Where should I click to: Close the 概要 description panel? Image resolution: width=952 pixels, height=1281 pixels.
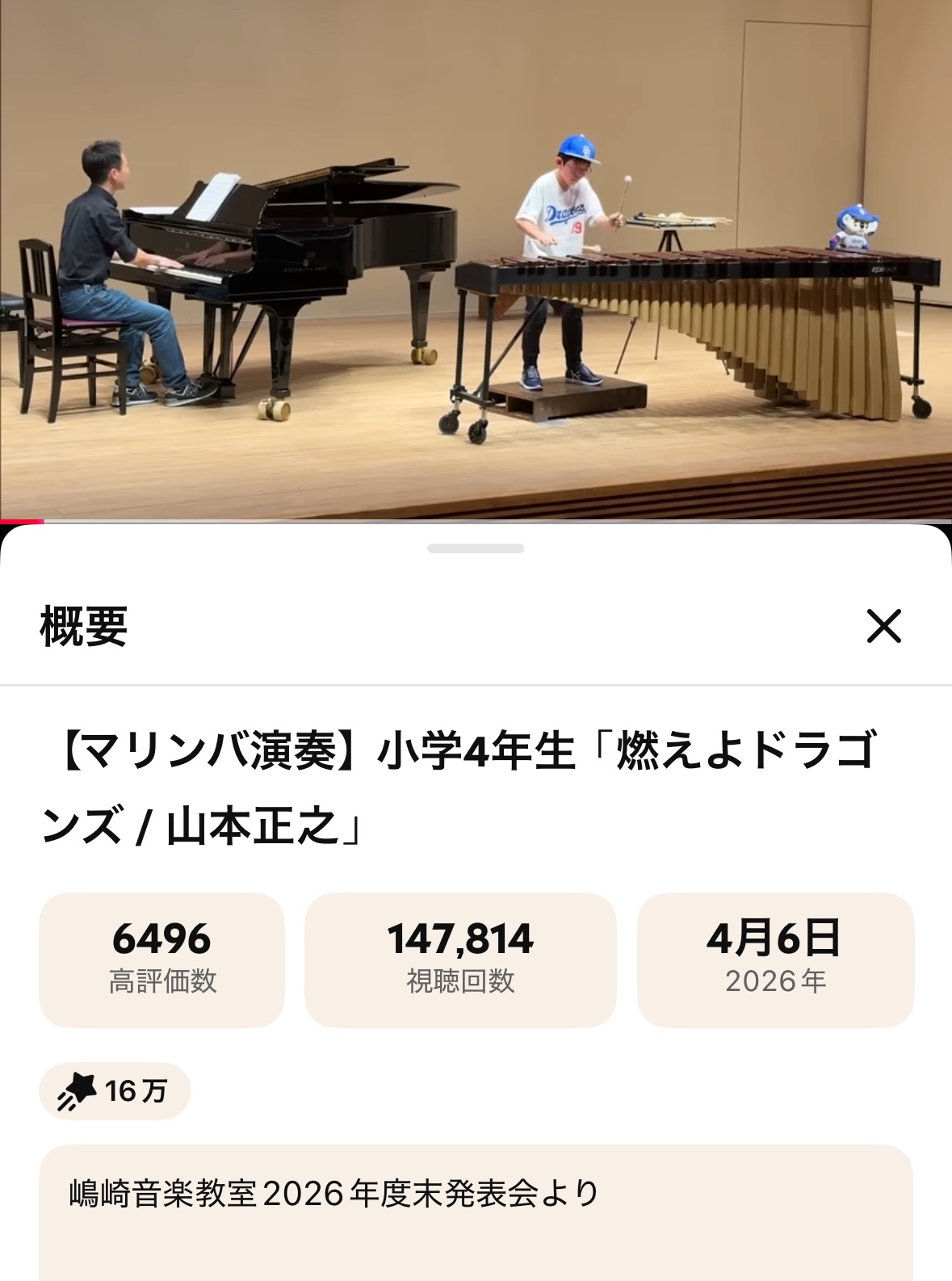pyautogui.click(x=883, y=626)
